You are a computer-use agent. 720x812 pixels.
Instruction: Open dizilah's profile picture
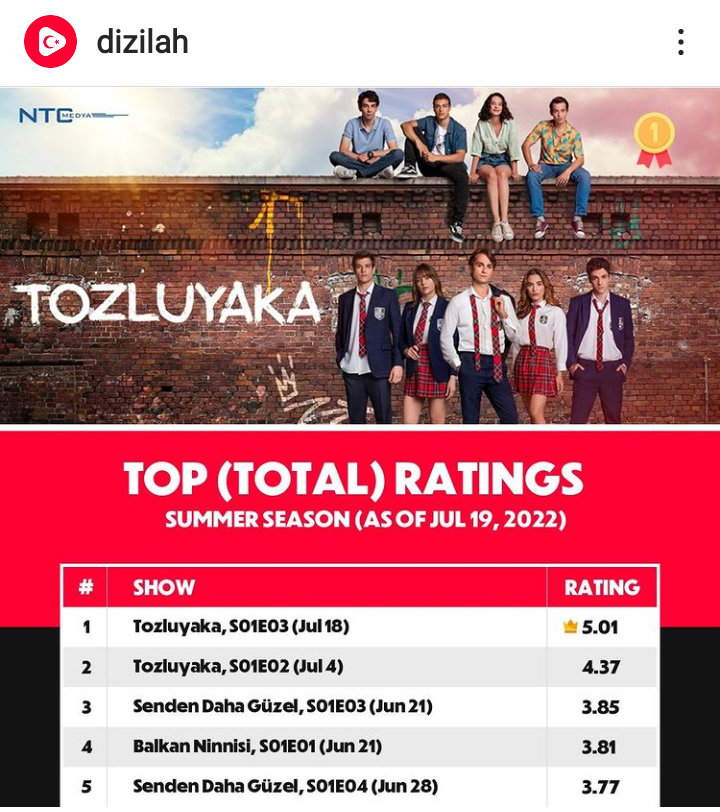[51, 42]
